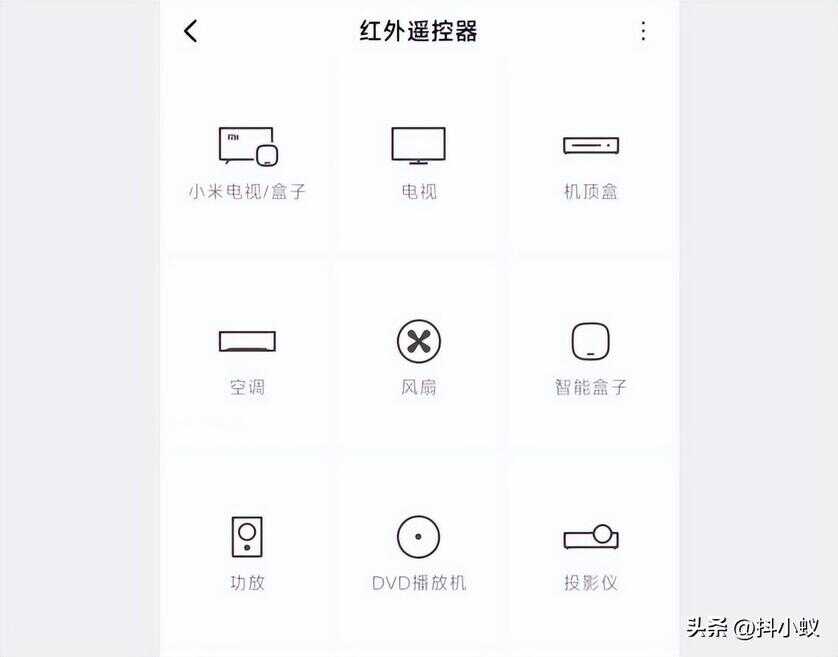Open the 机顶盒 remote option
Viewport: 838px width, 657px height.
(x=590, y=160)
